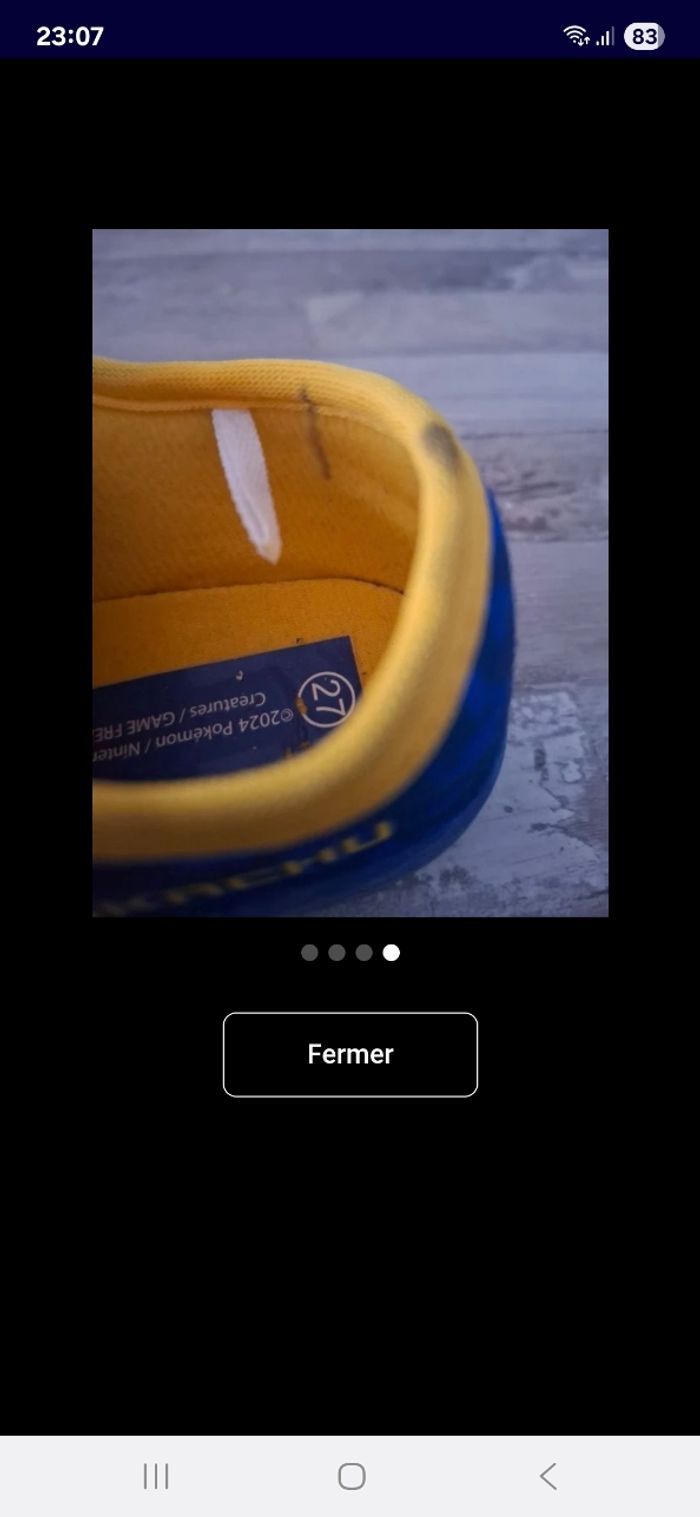Screen dimensions: 700x1517
Task: Go to the third photo dot
Action: coord(364,952)
